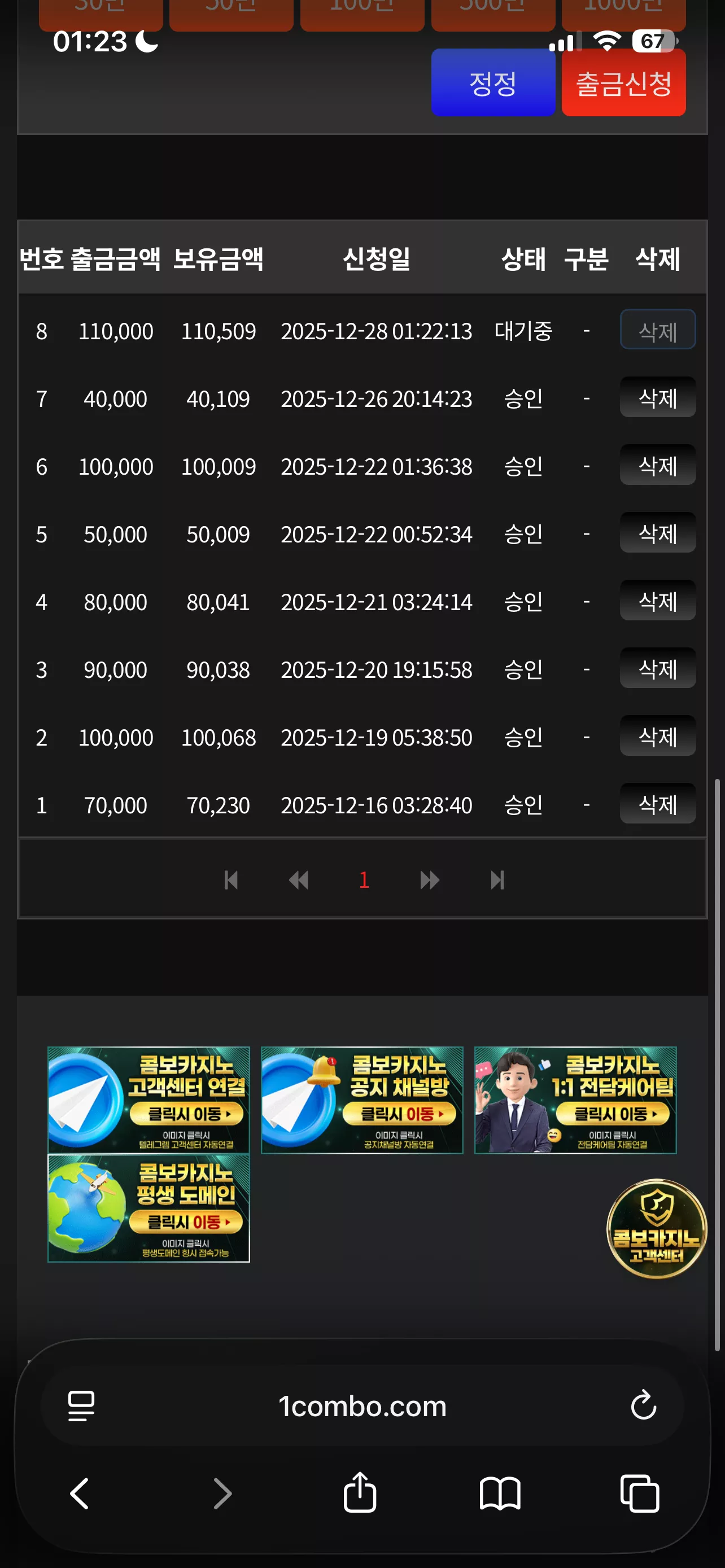
Task: Delete row 1, the 70,000 withdrawal
Action: point(657,804)
